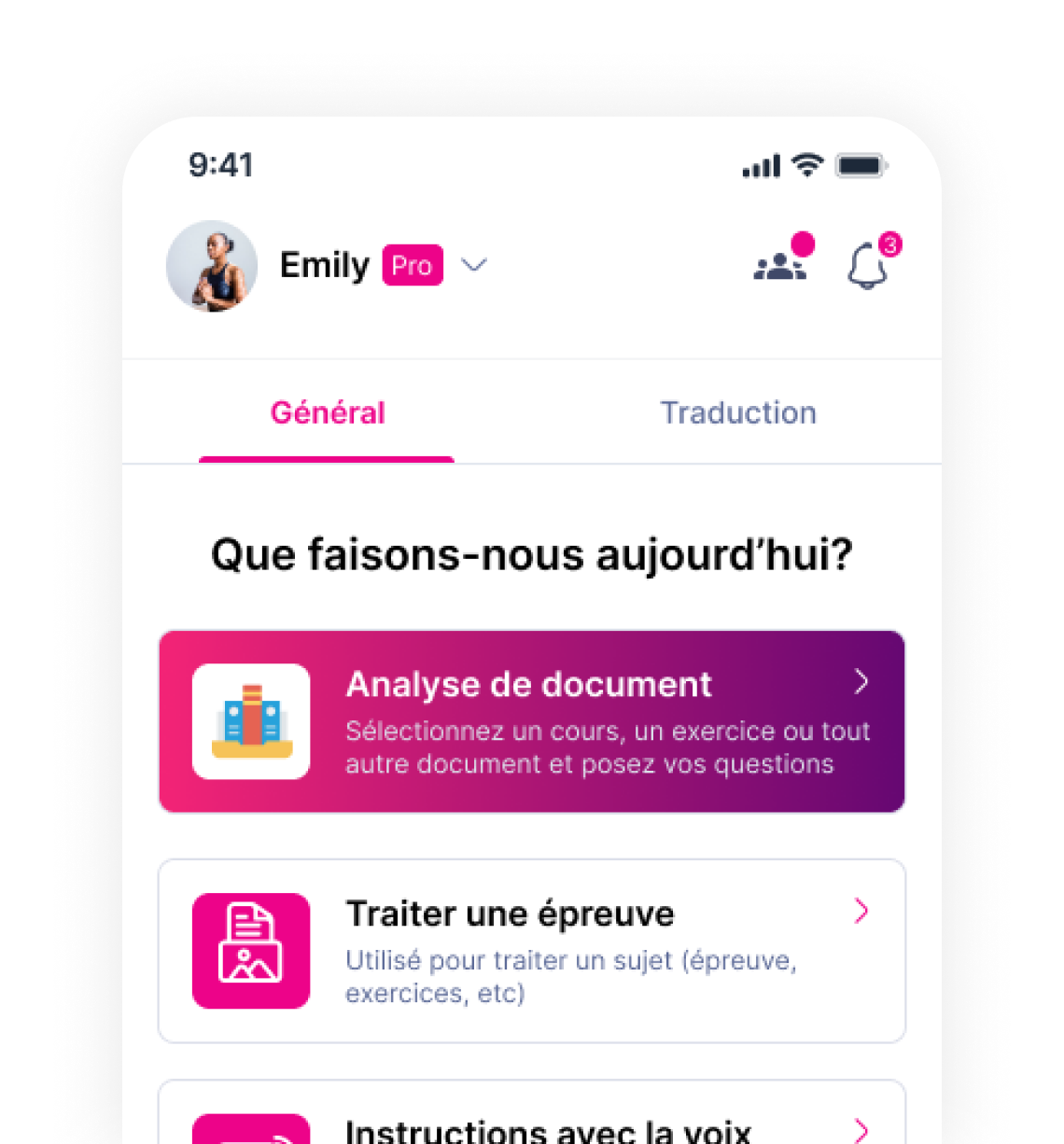
Task: Switch to the Traduction tab
Action: point(738,412)
